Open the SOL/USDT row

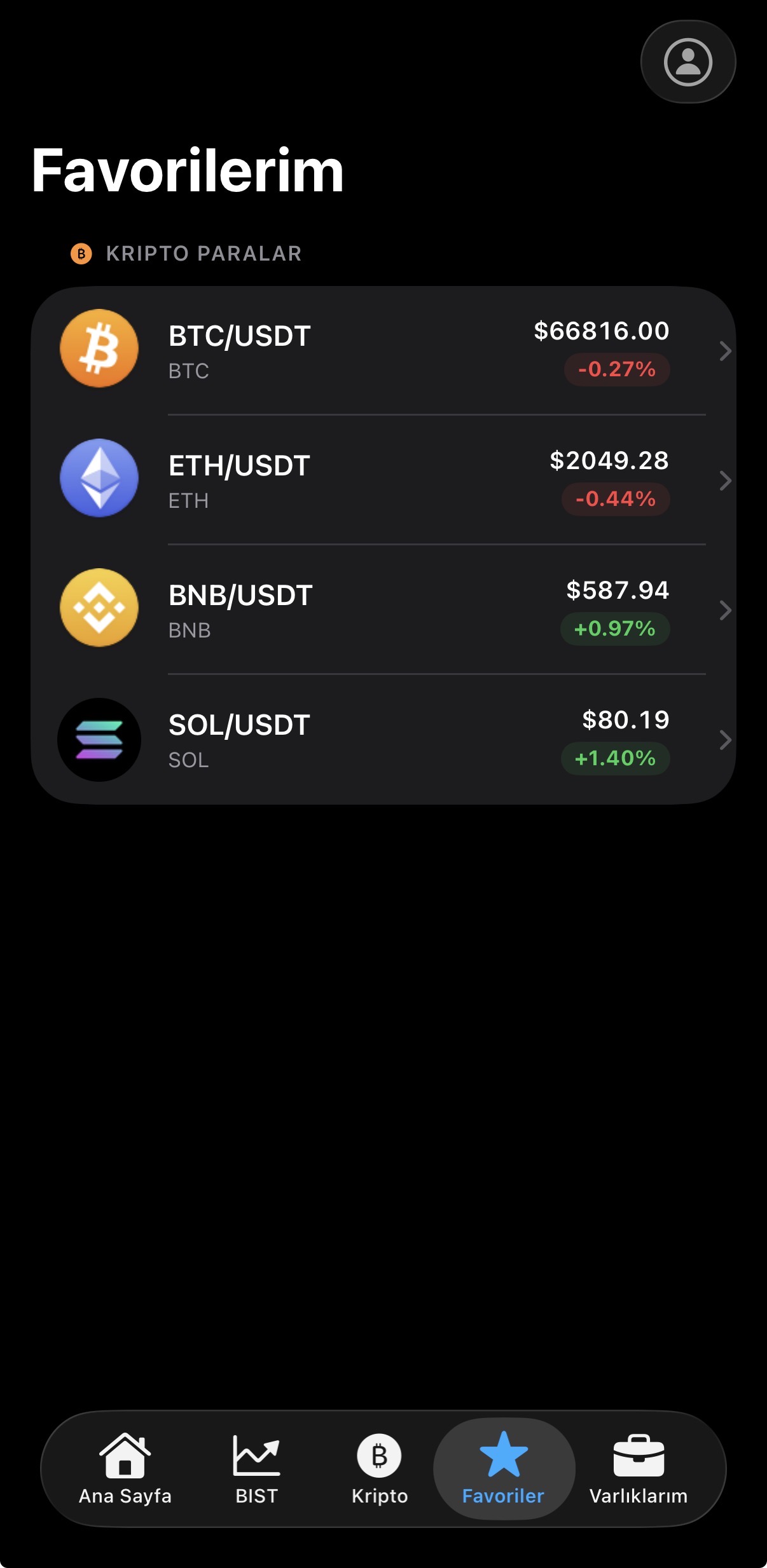tap(383, 740)
